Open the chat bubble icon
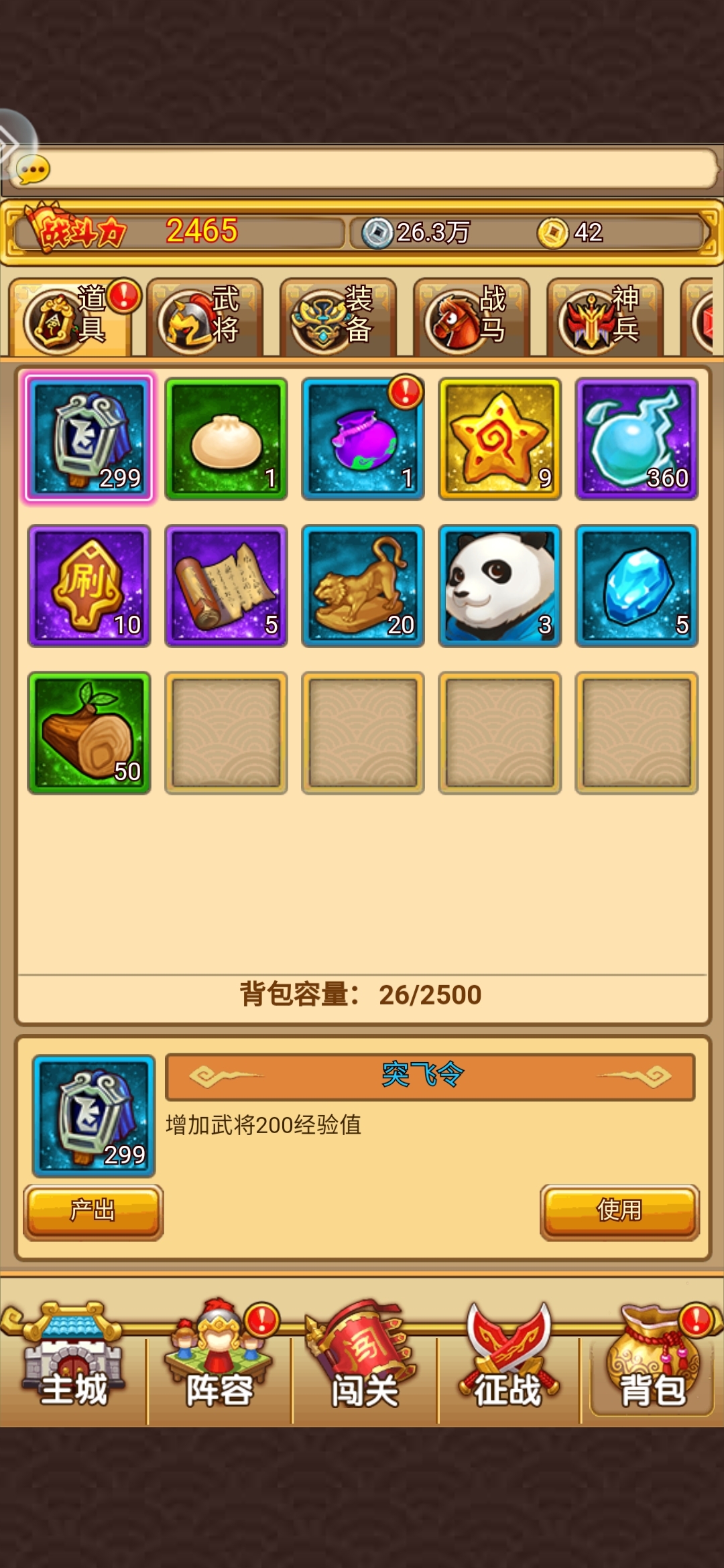The width and height of the screenshot is (724, 1568). tap(33, 170)
